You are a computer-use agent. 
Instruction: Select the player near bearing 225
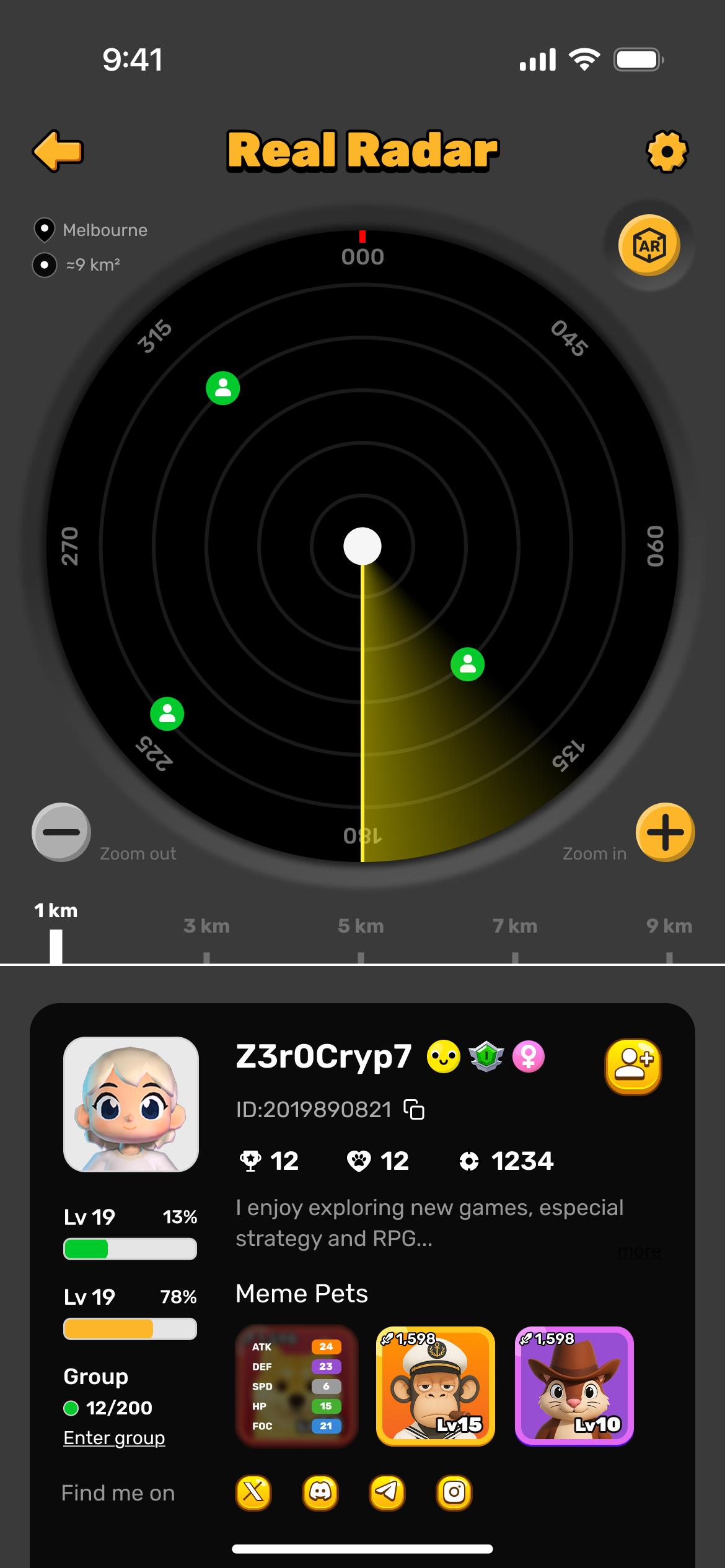click(167, 714)
